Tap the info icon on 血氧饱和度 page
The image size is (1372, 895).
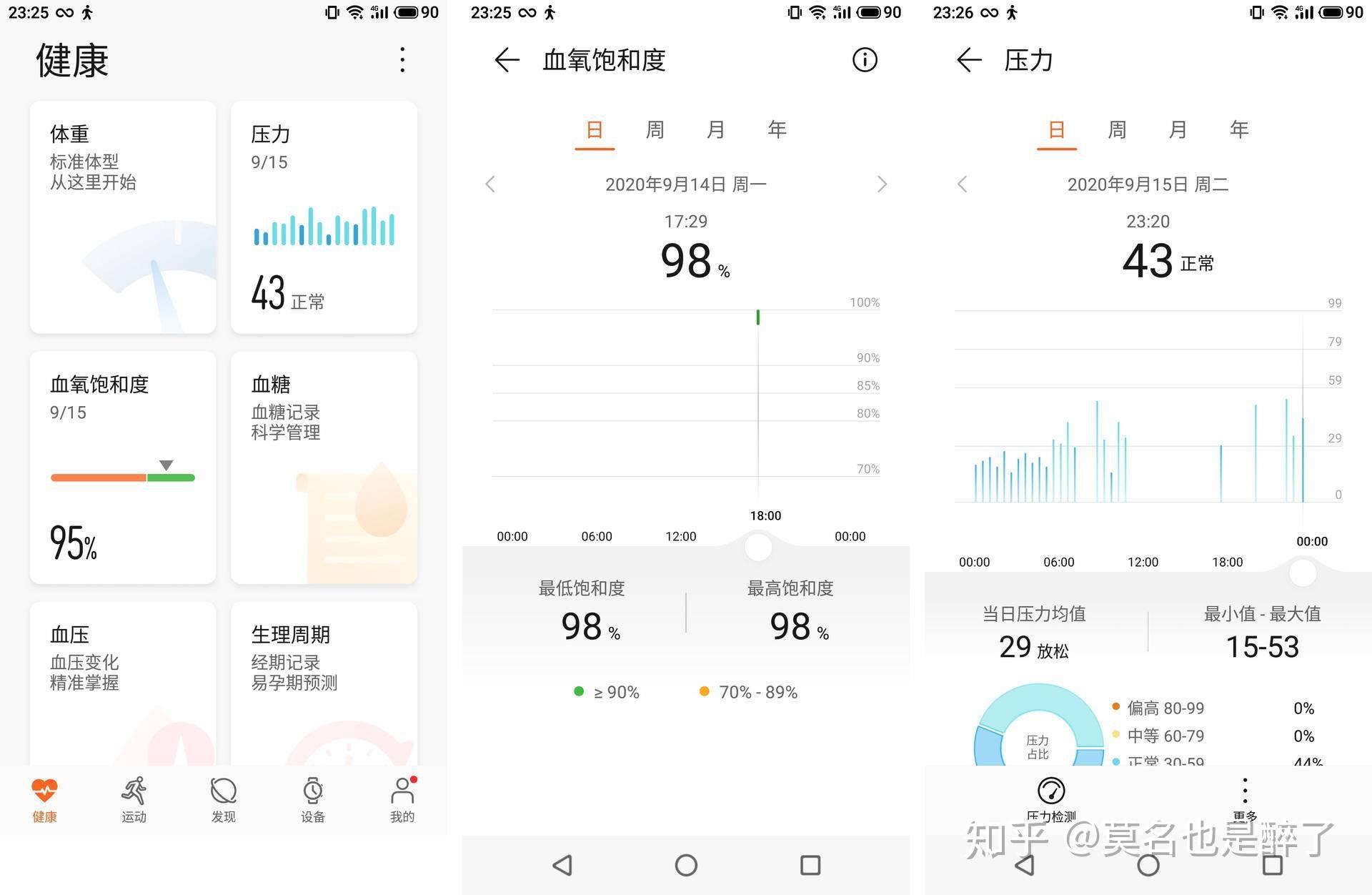pyautogui.click(x=865, y=60)
